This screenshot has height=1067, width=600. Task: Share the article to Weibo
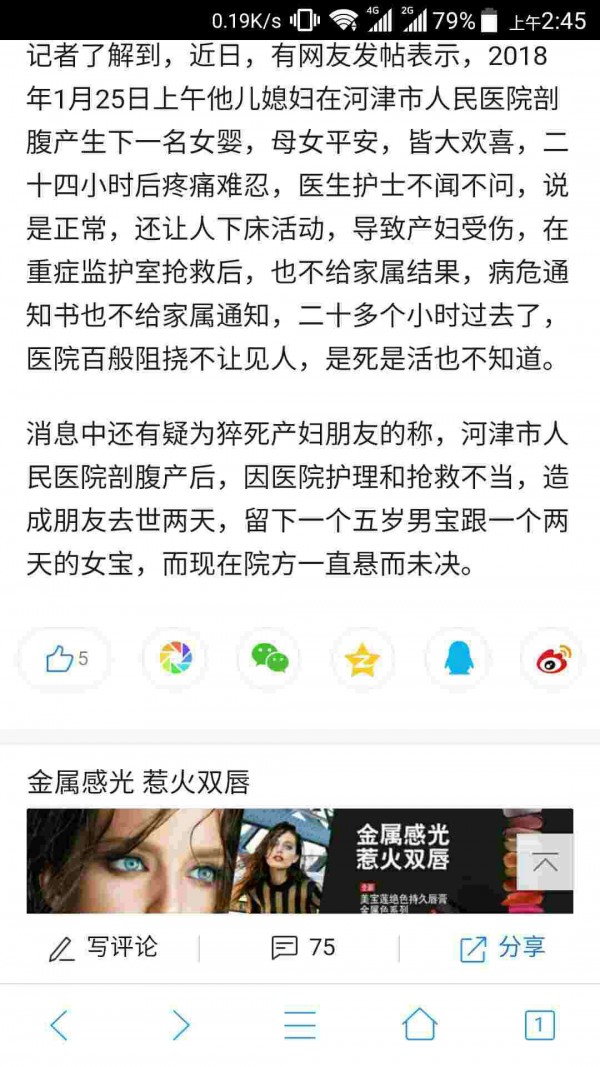click(x=552, y=658)
